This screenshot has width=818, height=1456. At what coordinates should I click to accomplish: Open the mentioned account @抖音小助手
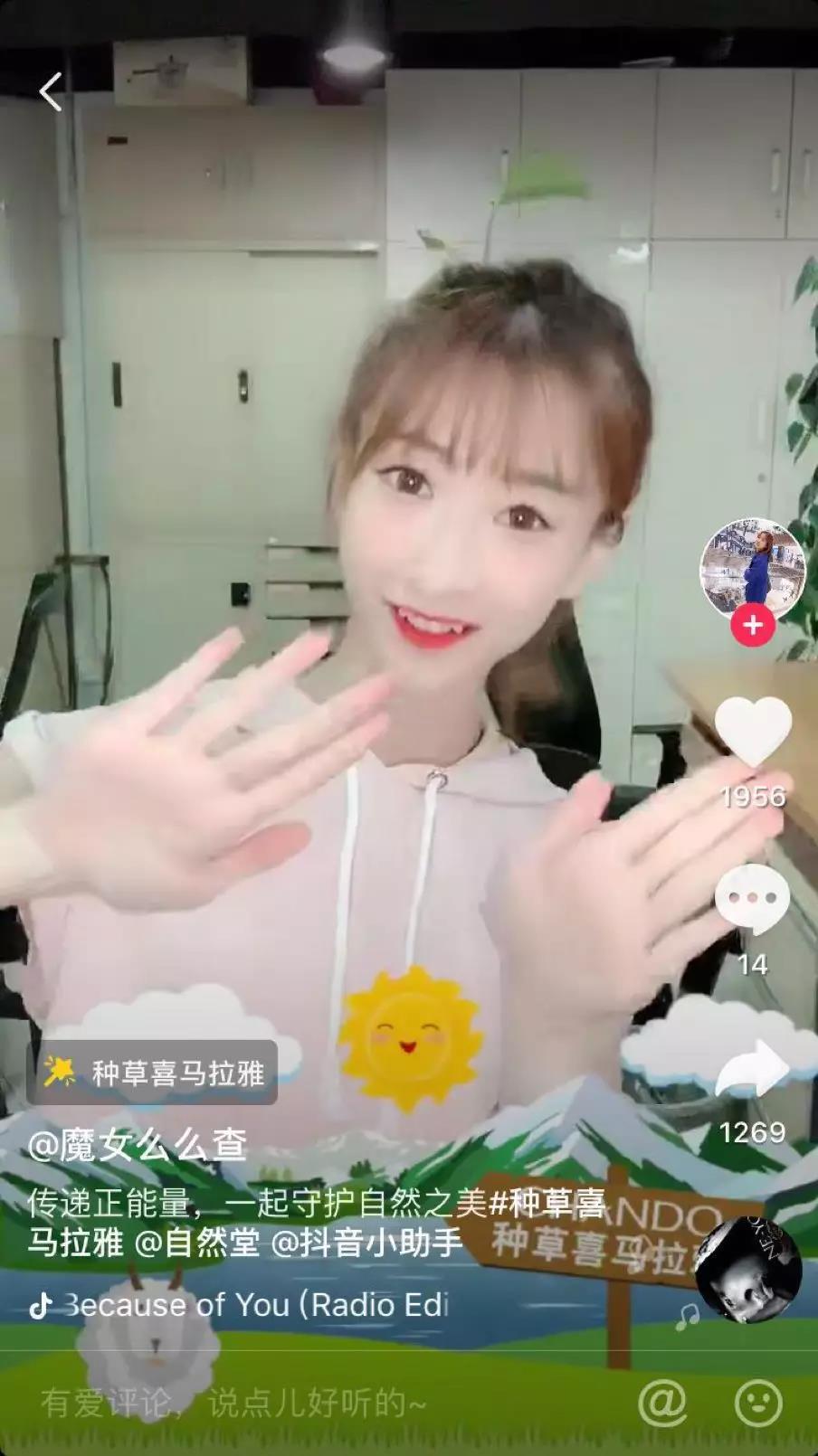tap(367, 1243)
